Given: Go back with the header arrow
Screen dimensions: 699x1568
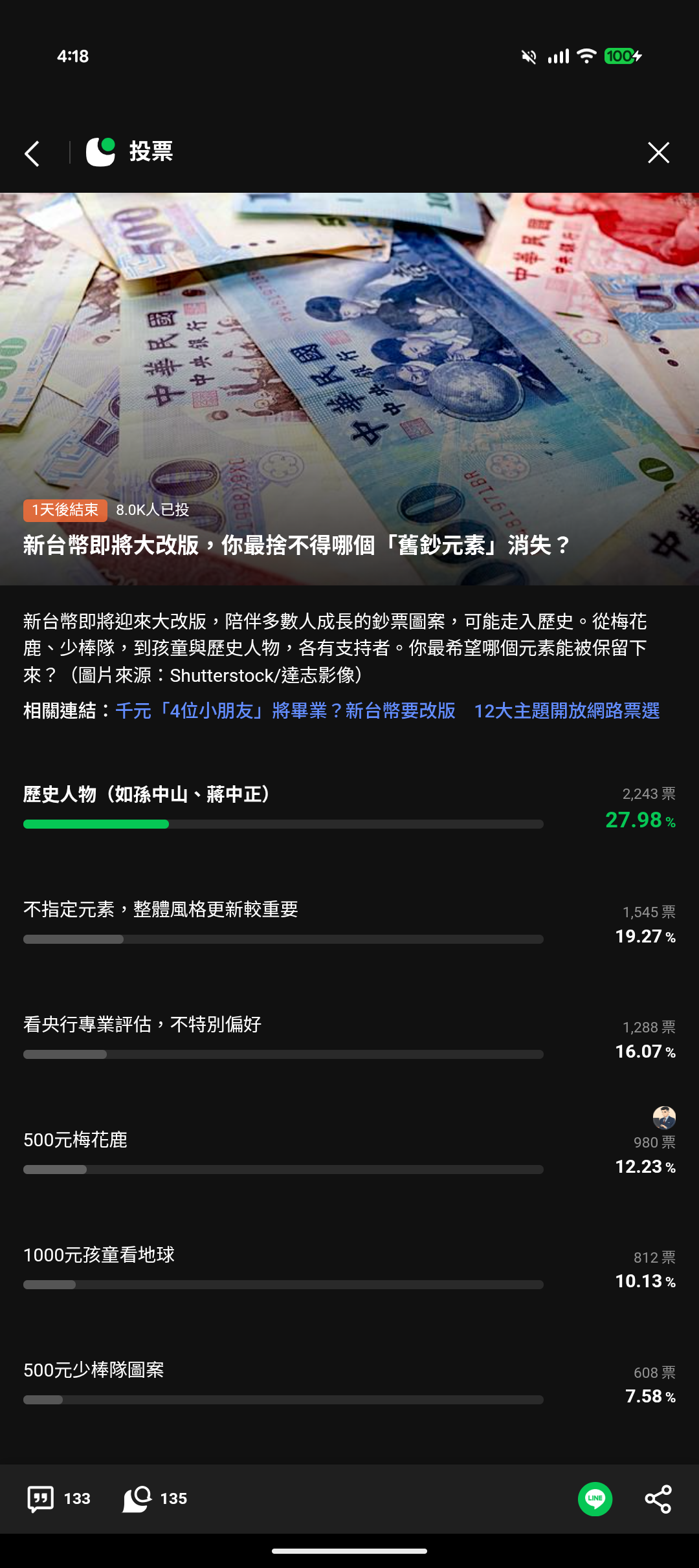Looking at the screenshot, I should (x=32, y=153).
